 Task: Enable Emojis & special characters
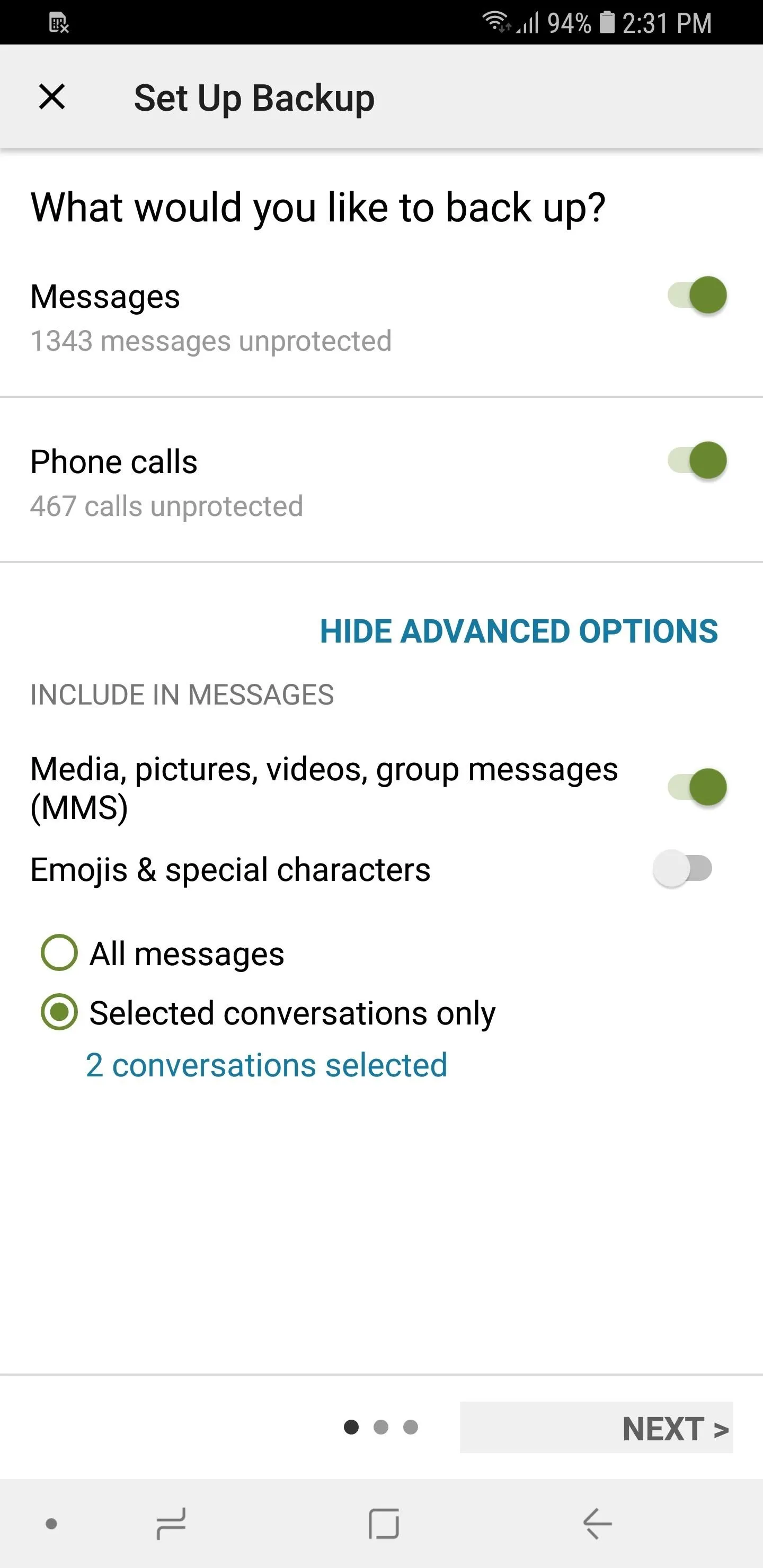[682, 869]
